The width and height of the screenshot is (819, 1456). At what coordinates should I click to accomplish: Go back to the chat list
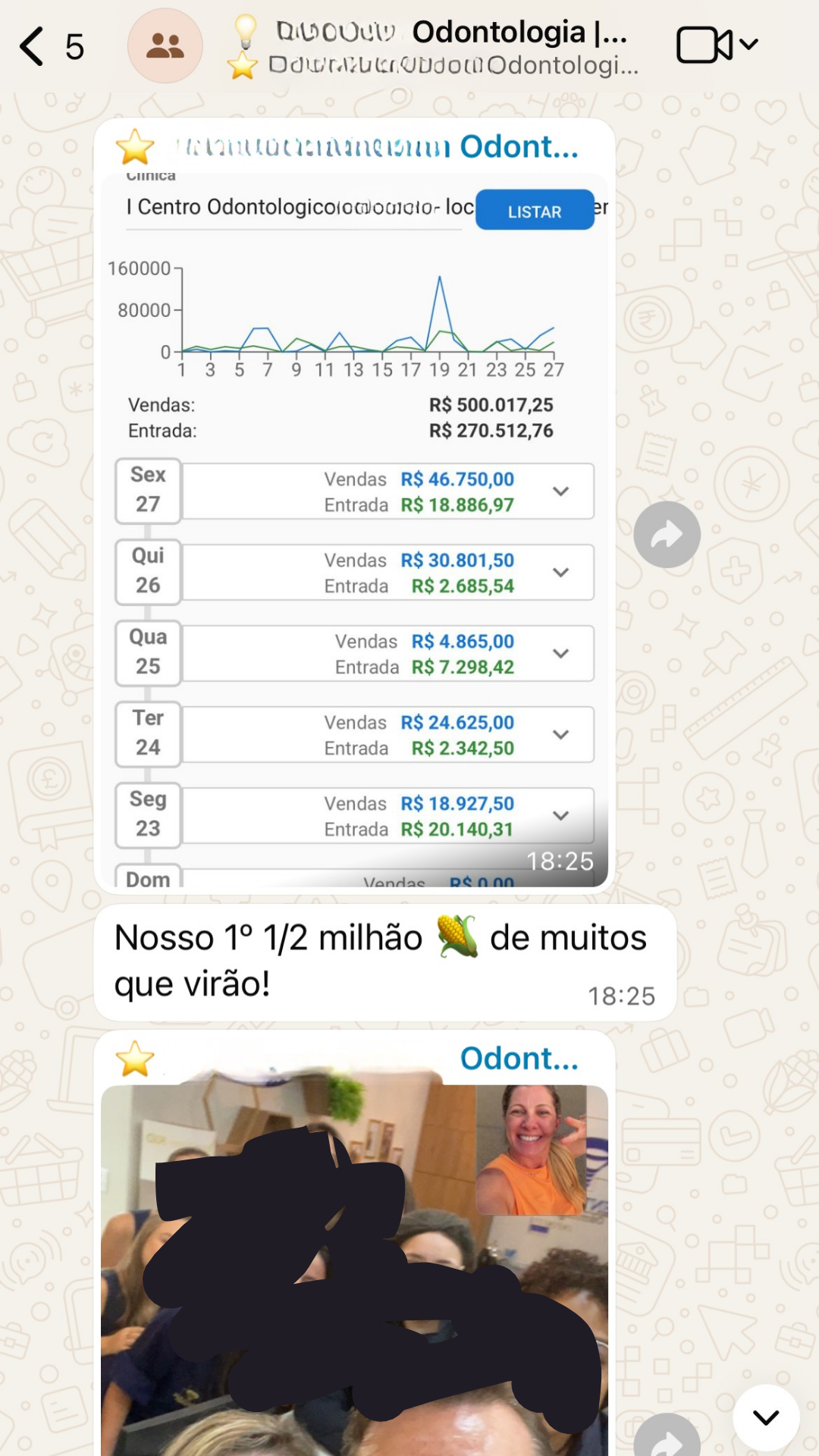click(32, 46)
